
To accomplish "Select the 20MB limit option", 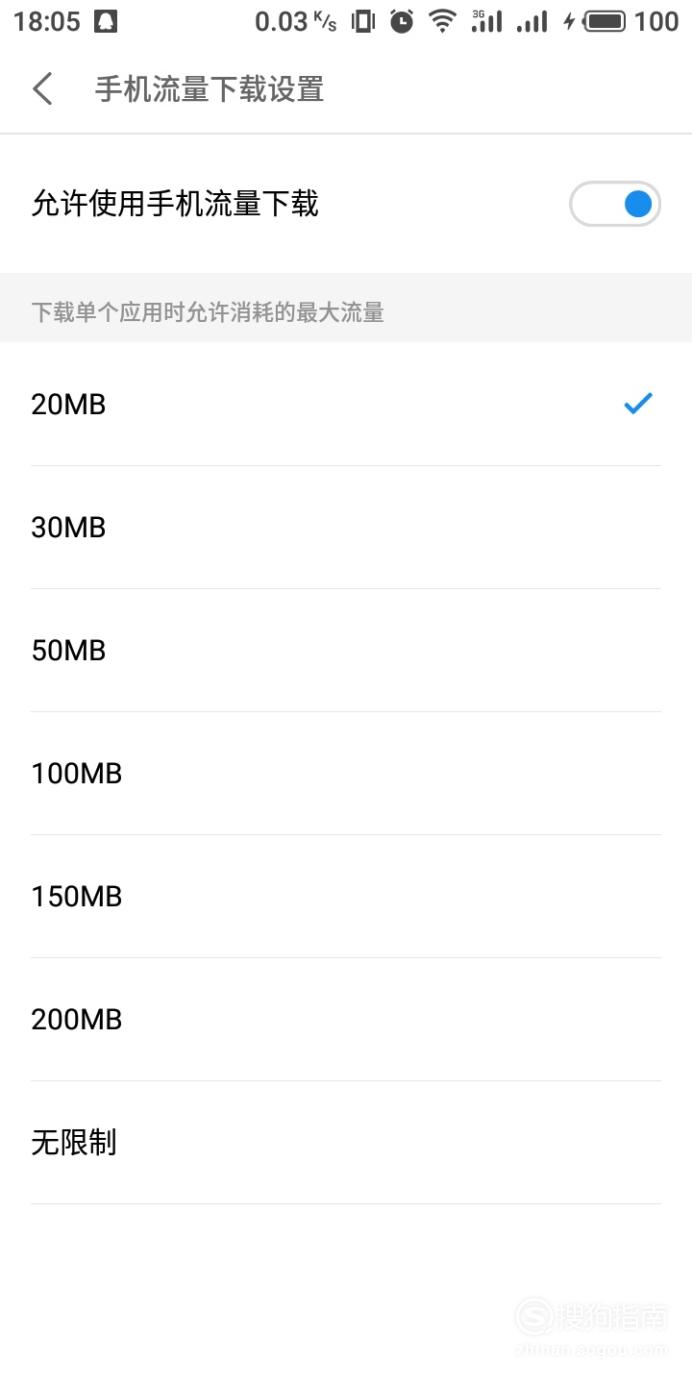I will [346, 404].
